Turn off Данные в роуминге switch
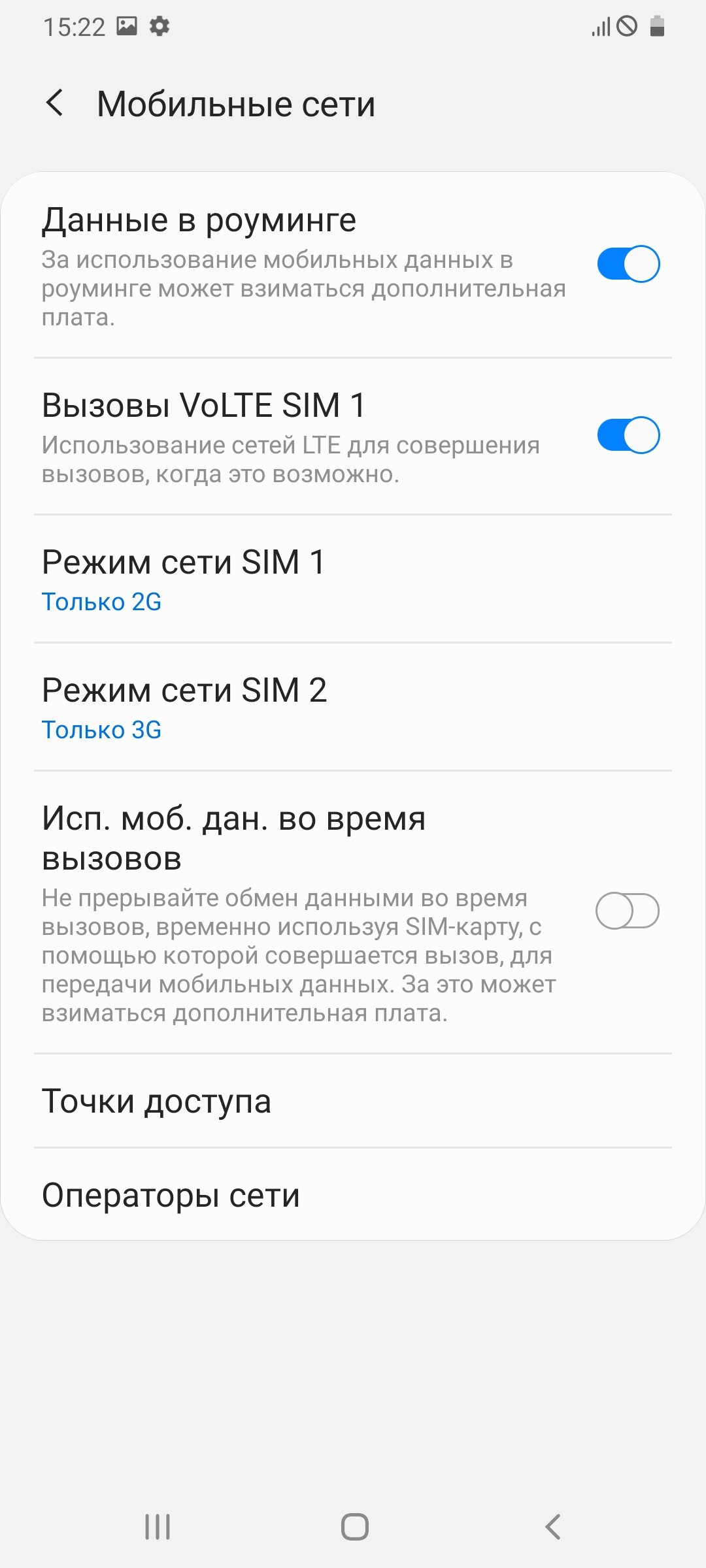Viewport: 706px width, 1568px height. pos(628,265)
